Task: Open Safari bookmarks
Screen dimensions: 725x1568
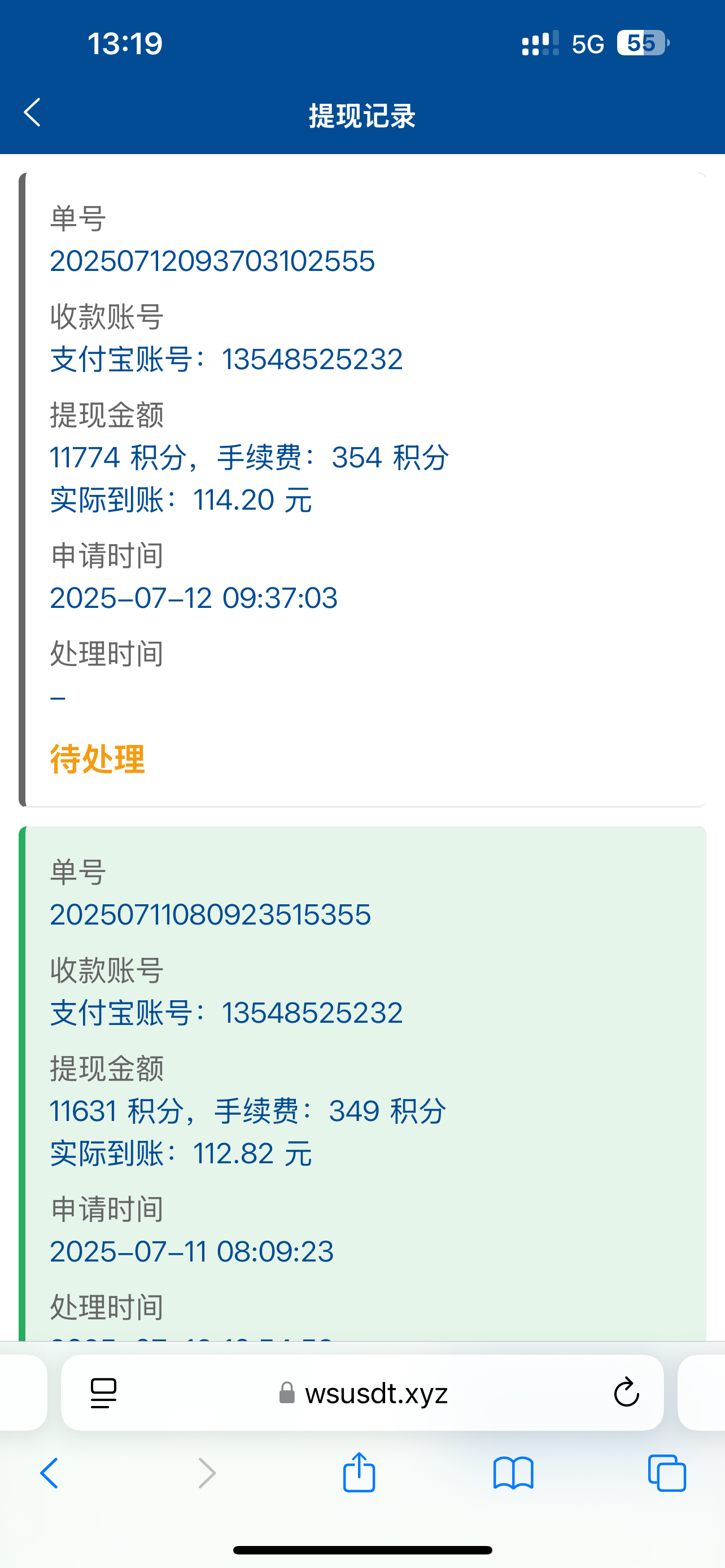Action: coord(513,1474)
